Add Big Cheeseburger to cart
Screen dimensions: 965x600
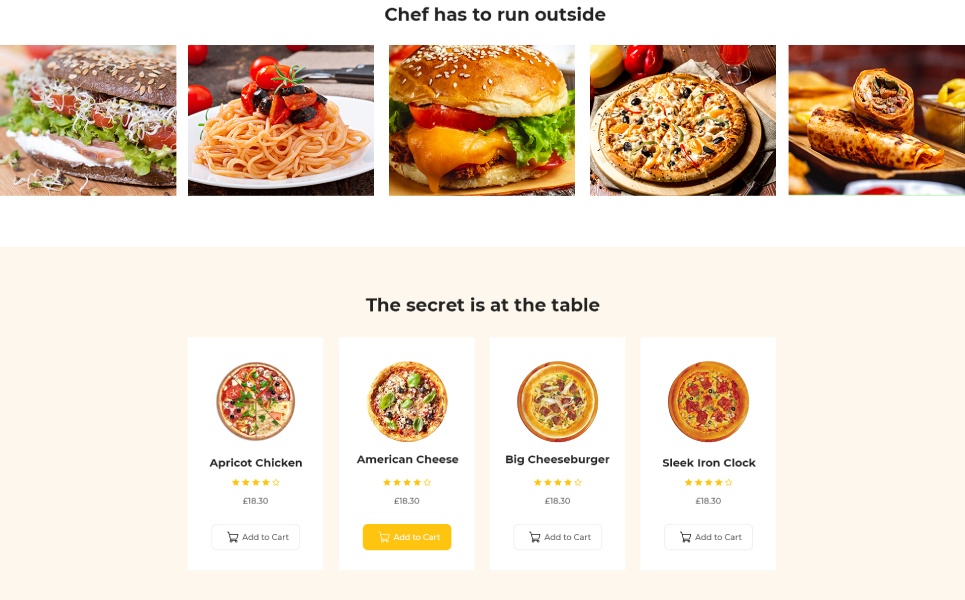click(x=558, y=537)
